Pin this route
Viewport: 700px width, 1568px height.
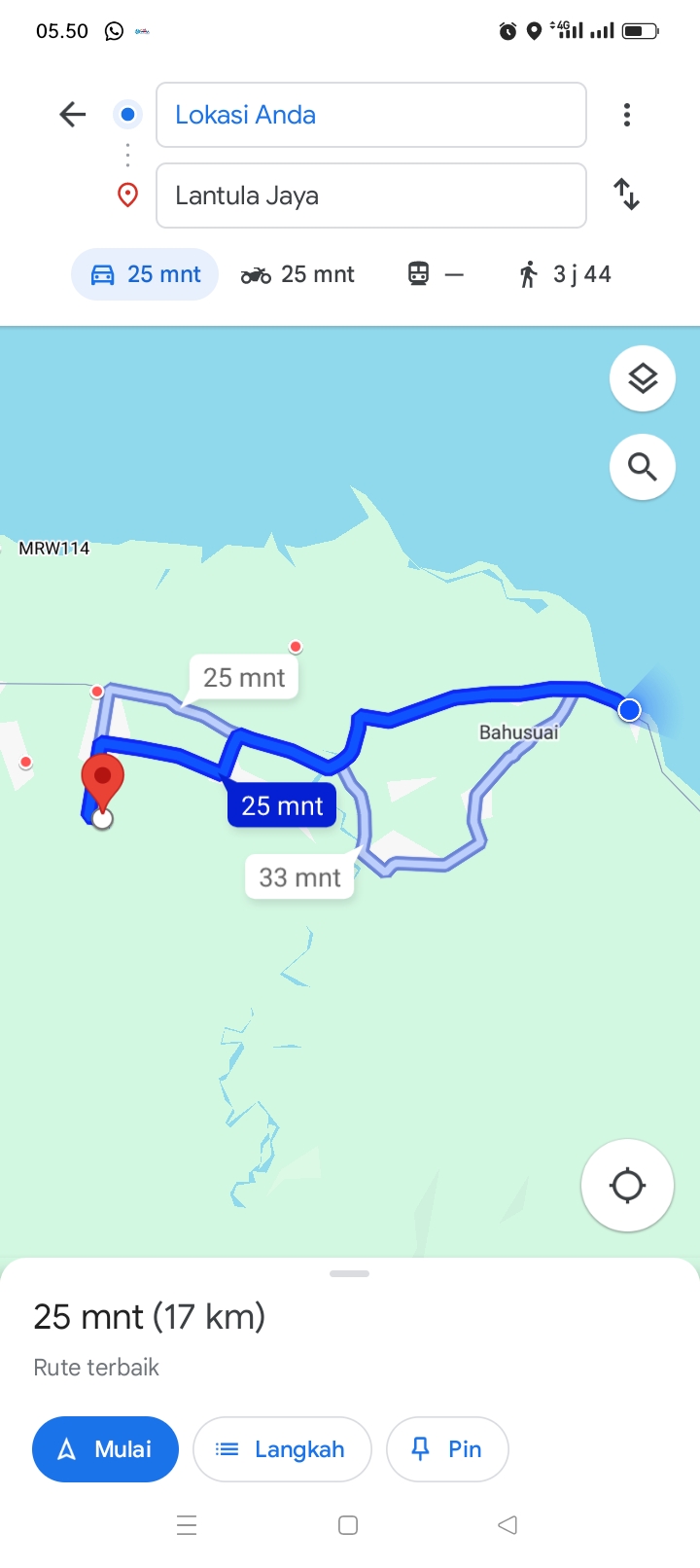tap(447, 1449)
